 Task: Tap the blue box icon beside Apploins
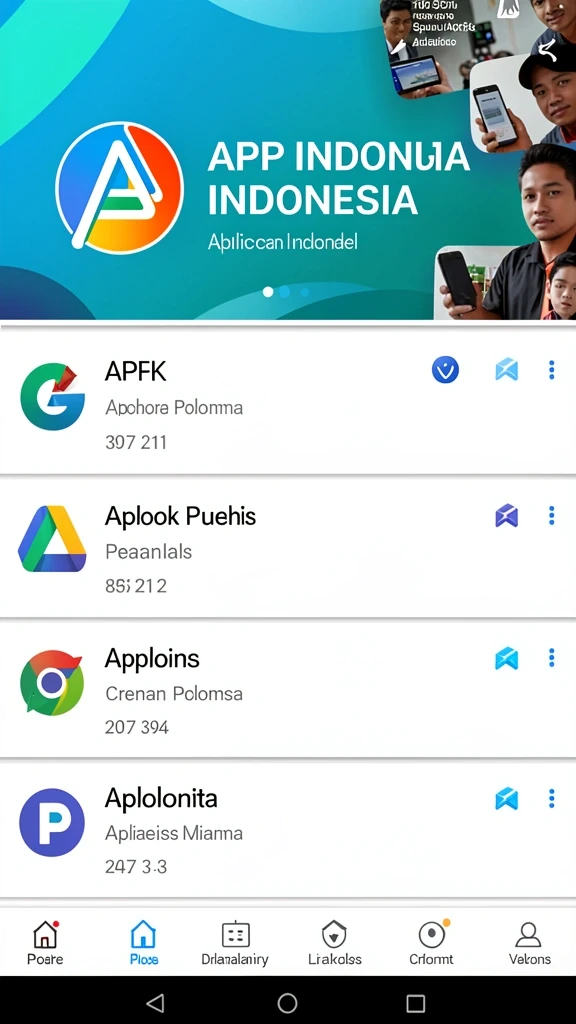pyautogui.click(x=507, y=659)
